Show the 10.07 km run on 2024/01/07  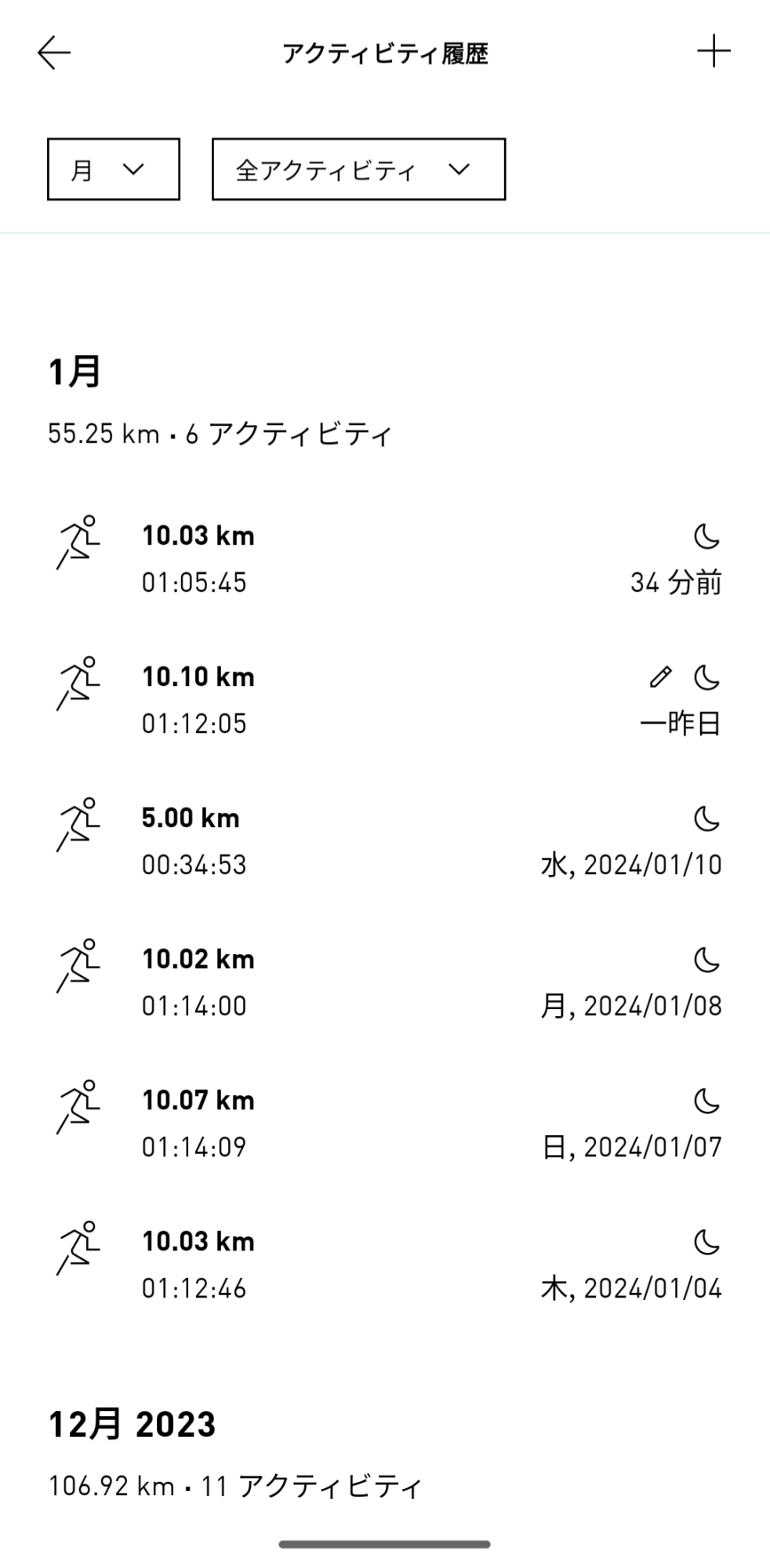384,1123
